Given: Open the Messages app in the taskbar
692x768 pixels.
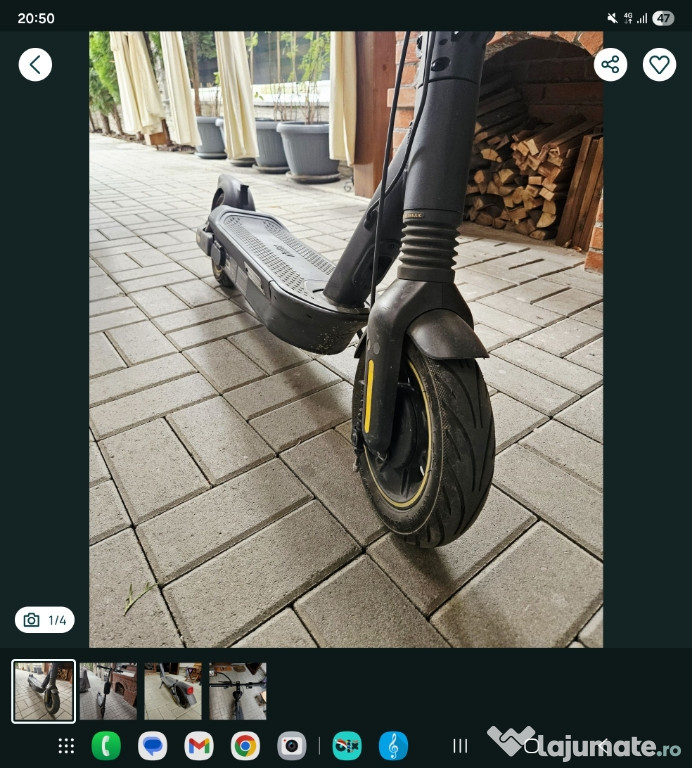Looking at the screenshot, I should (152, 746).
